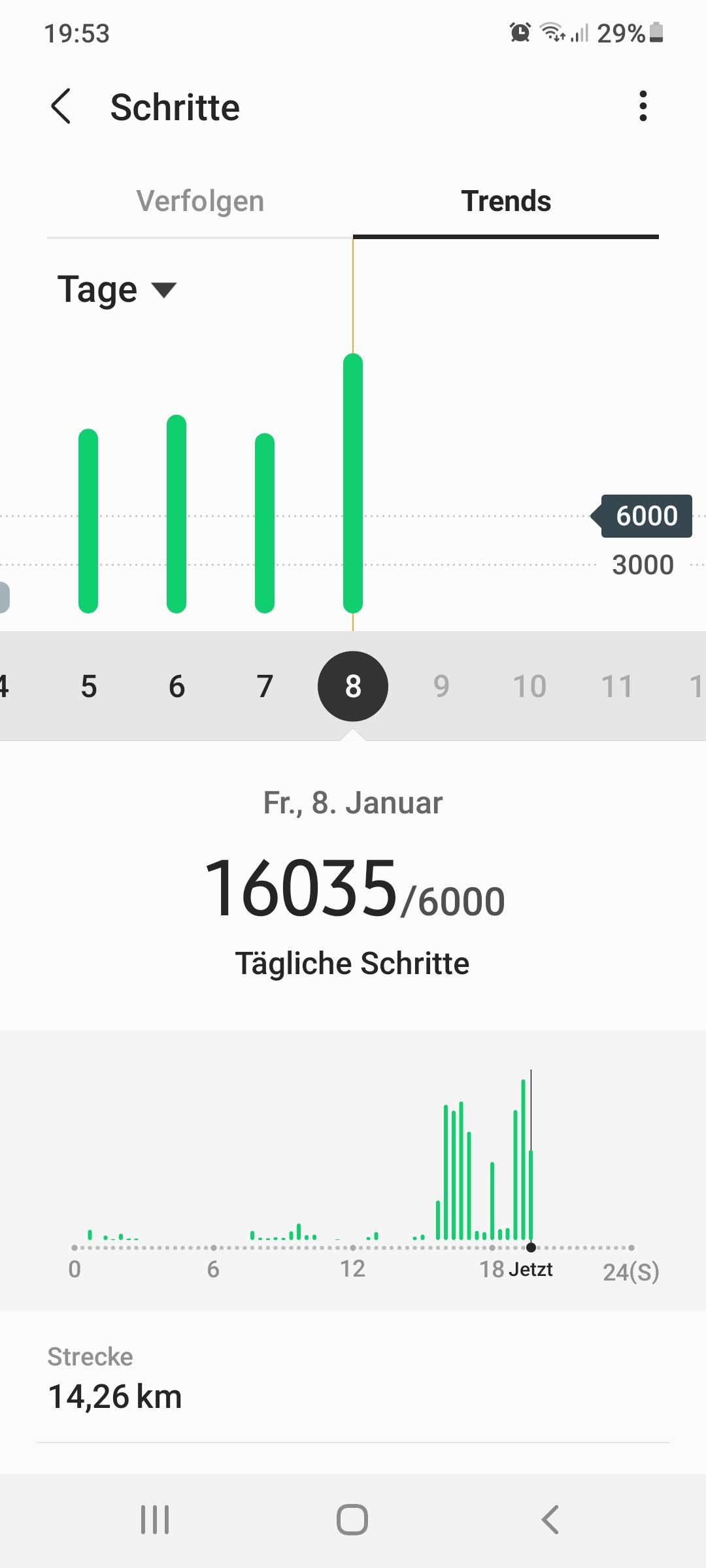Tap the highlighted day 8 marker
Screen dimensions: 706x1568
[353, 686]
